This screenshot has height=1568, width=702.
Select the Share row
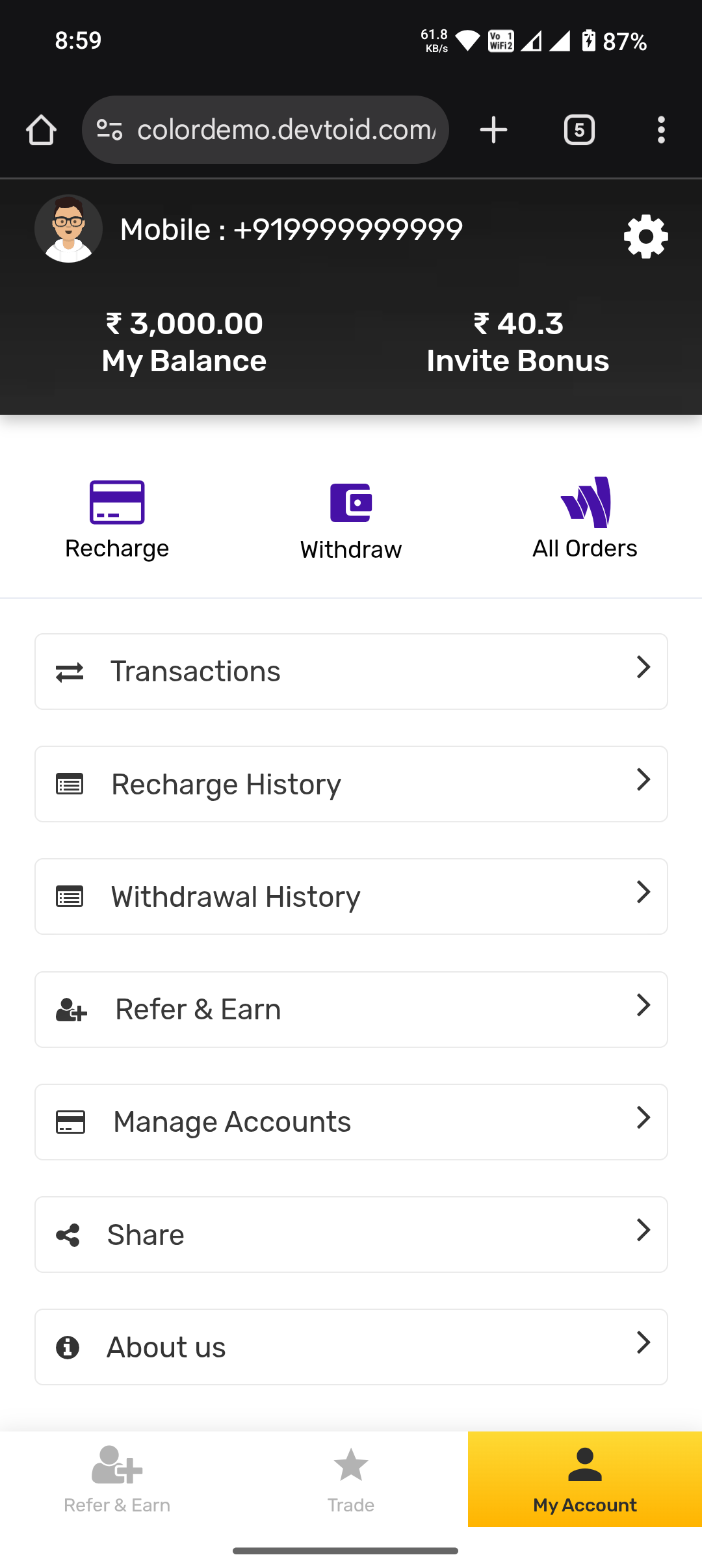click(351, 1235)
